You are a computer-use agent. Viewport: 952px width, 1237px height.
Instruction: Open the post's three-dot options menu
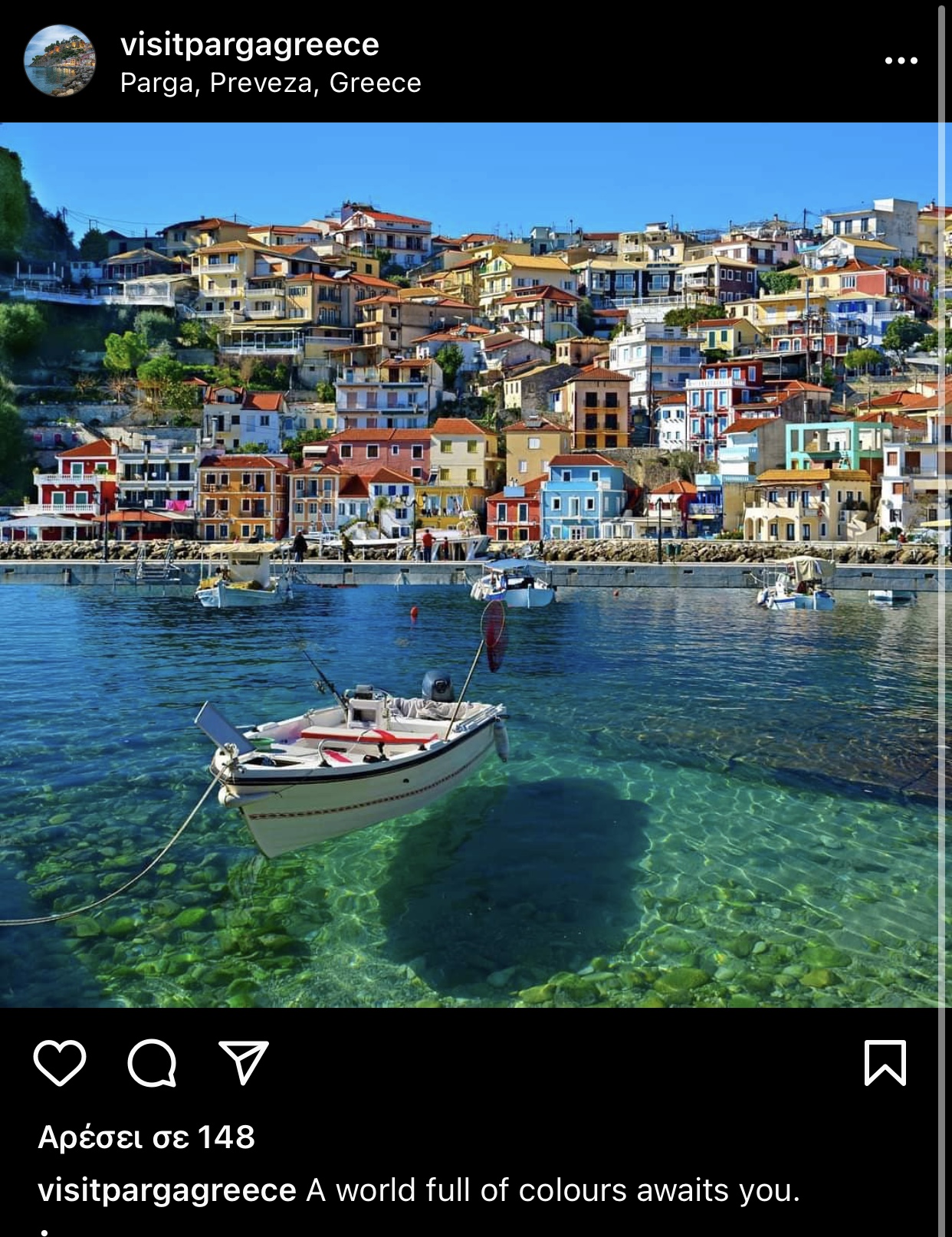click(x=901, y=61)
